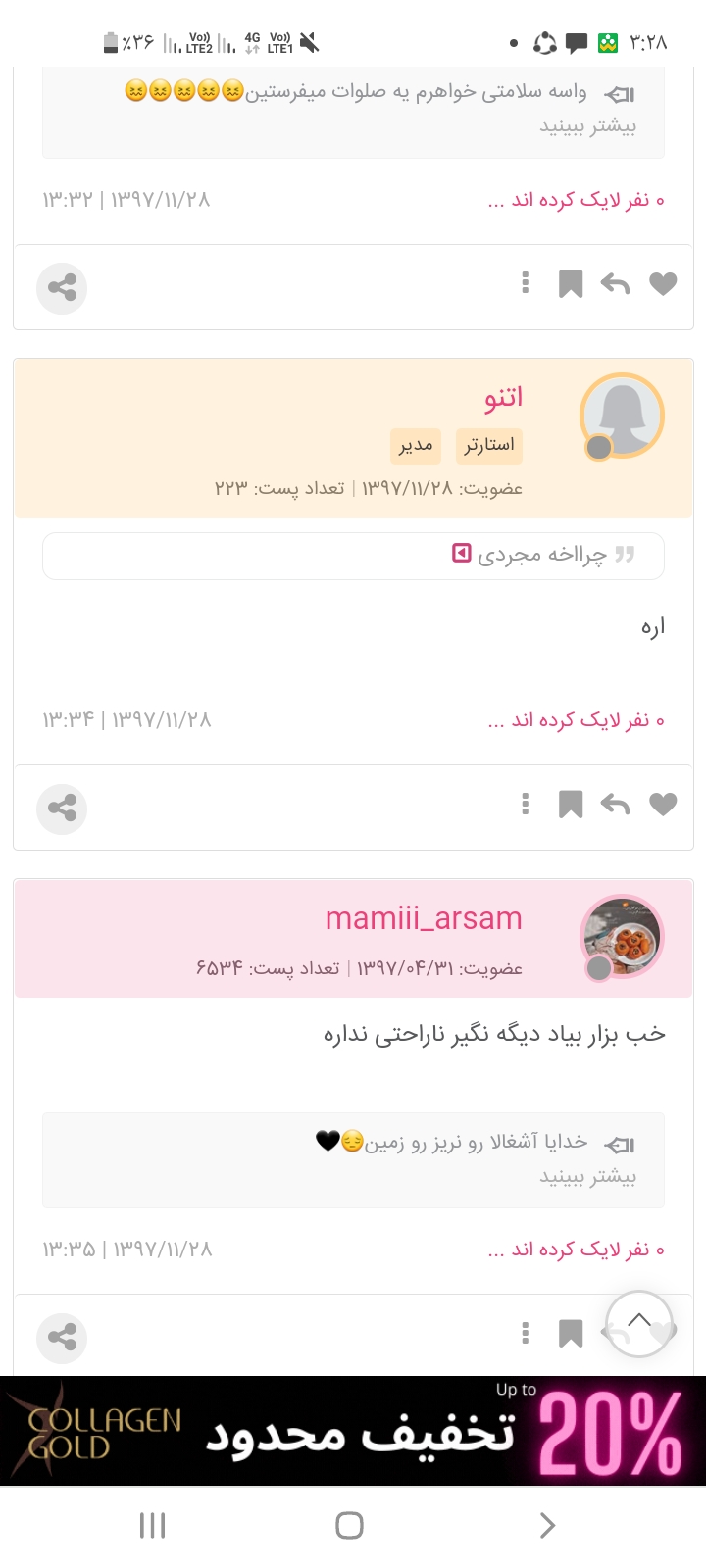See who liked mamiii_arsam's post
Viewport: 706px width, 1568px height.
(x=576, y=1249)
